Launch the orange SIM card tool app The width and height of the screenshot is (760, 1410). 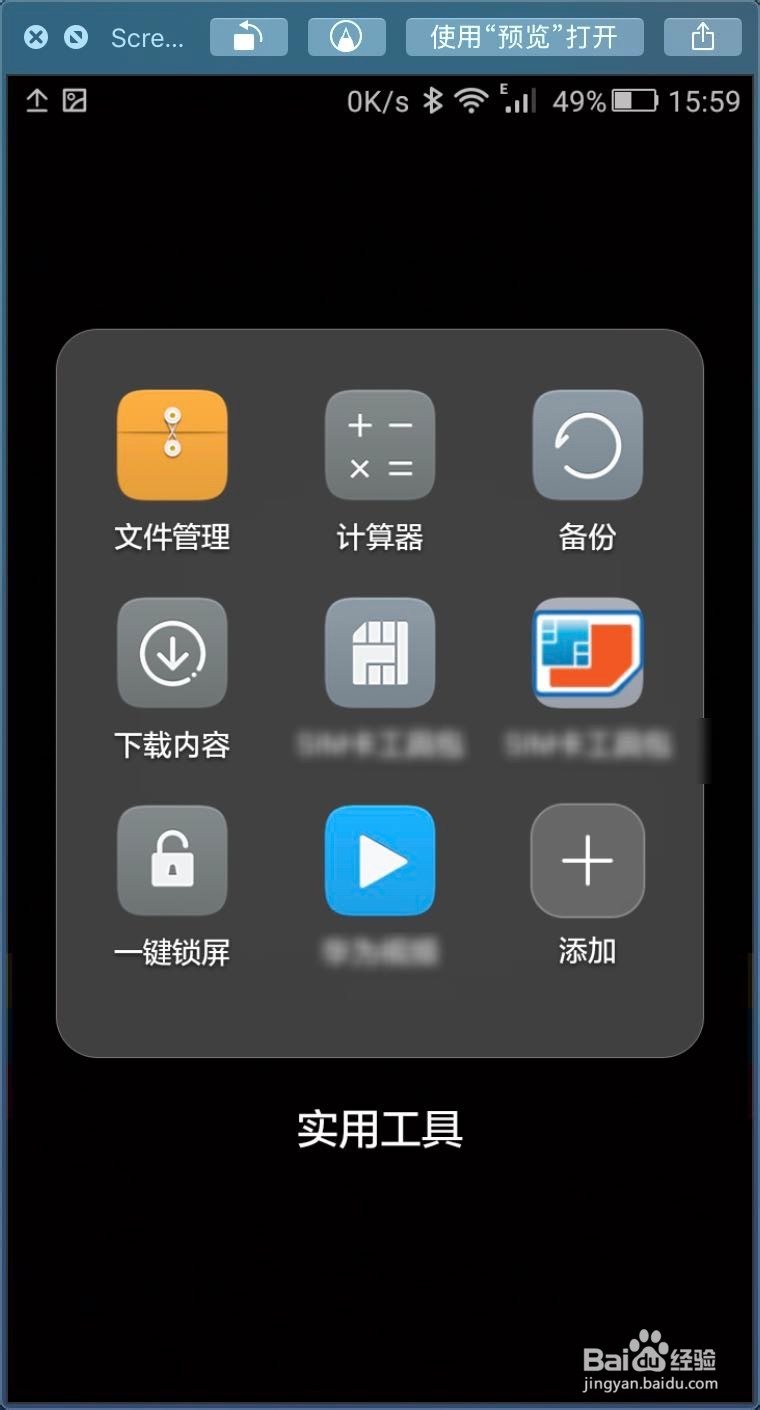587,652
